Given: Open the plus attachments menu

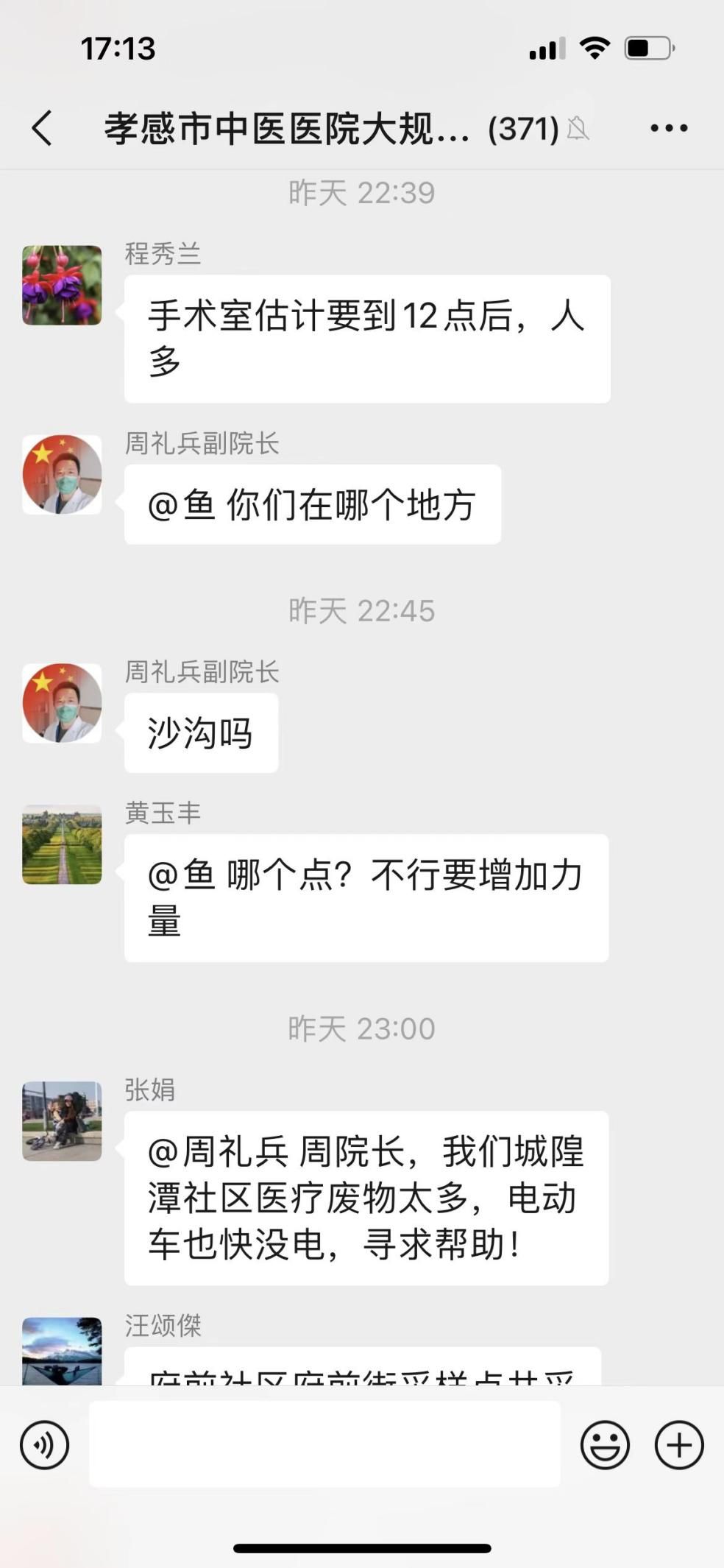Looking at the screenshot, I should [678, 1444].
